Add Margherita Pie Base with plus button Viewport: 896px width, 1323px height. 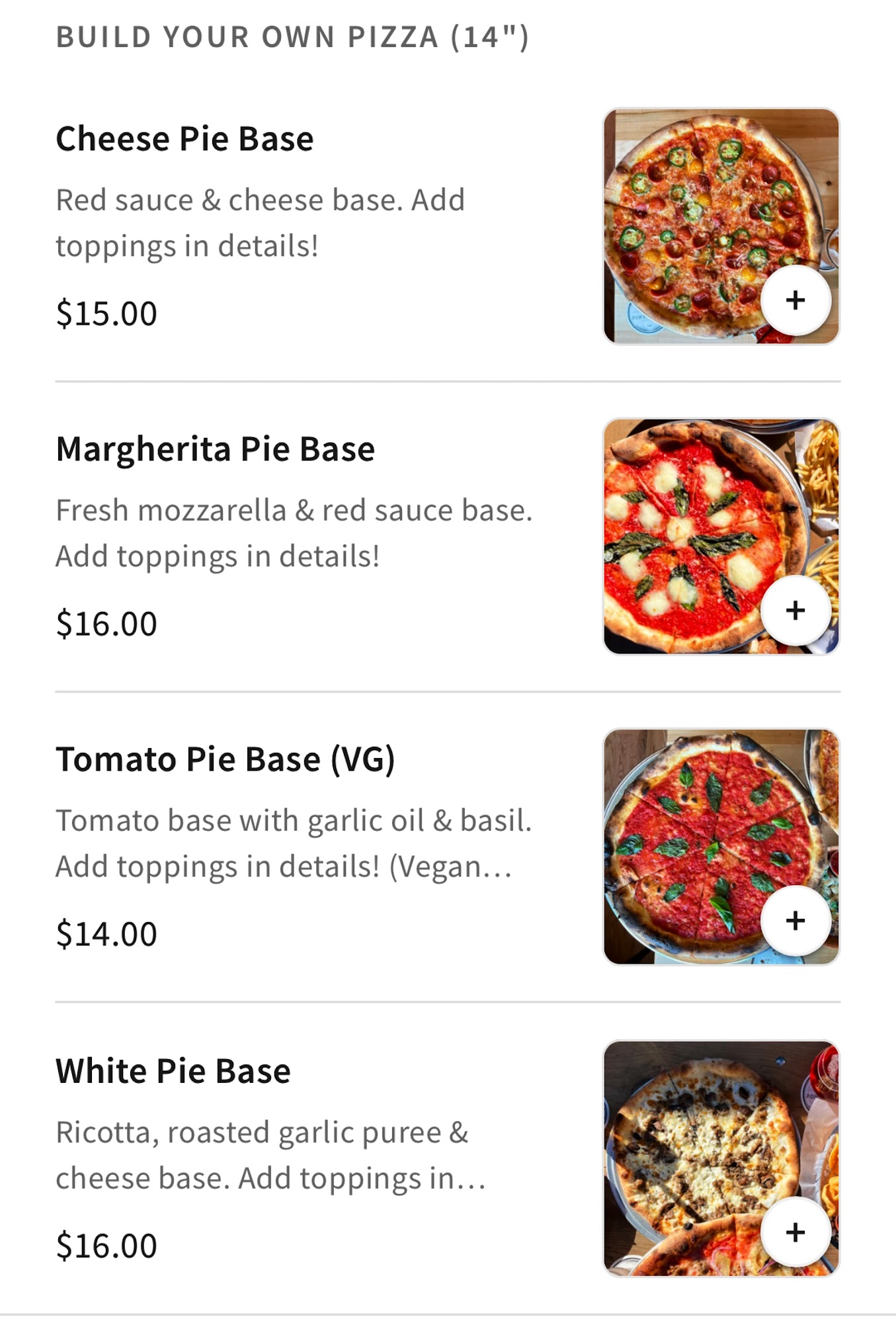[795, 611]
